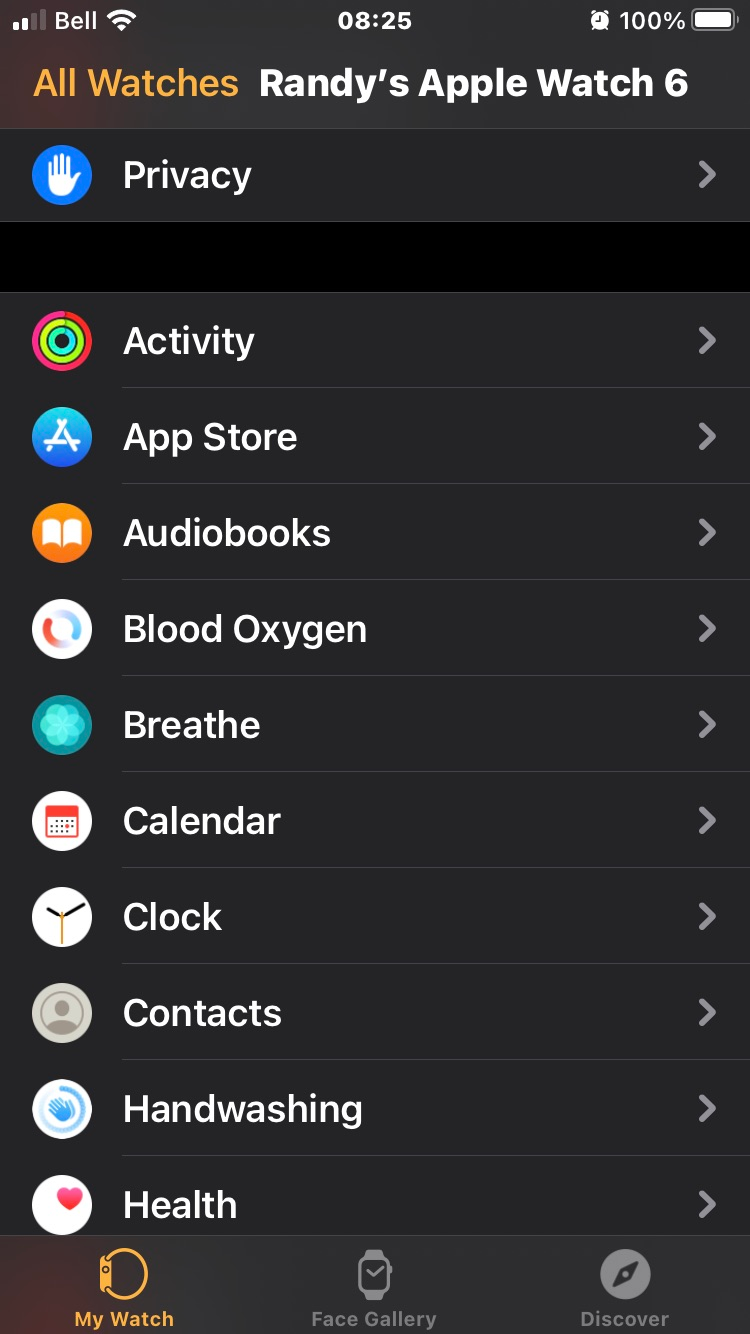Open Clock settings
This screenshot has width=750, height=1334.
pyautogui.click(x=375, y=917)
